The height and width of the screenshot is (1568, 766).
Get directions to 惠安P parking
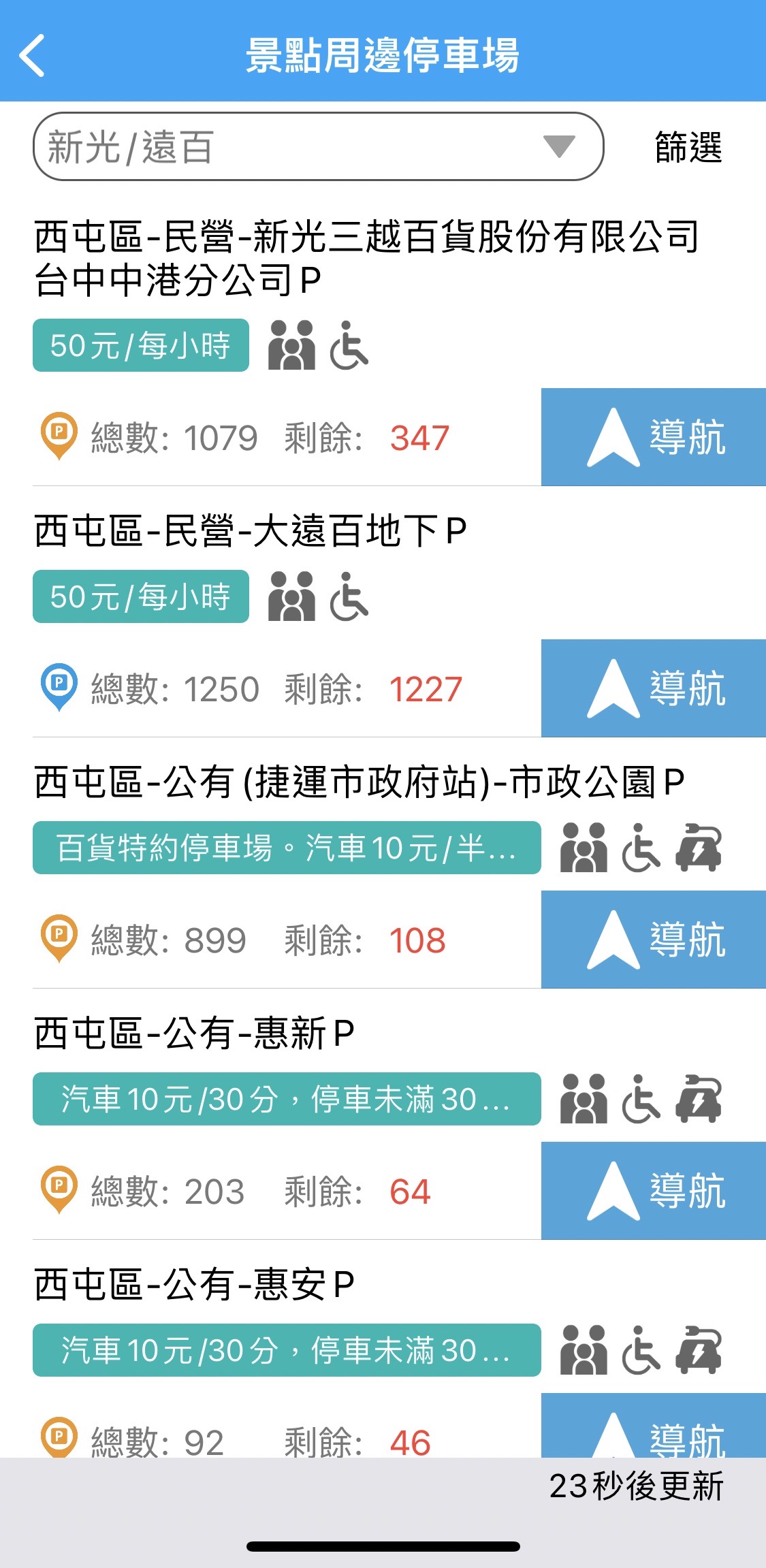coord(653,1426)
